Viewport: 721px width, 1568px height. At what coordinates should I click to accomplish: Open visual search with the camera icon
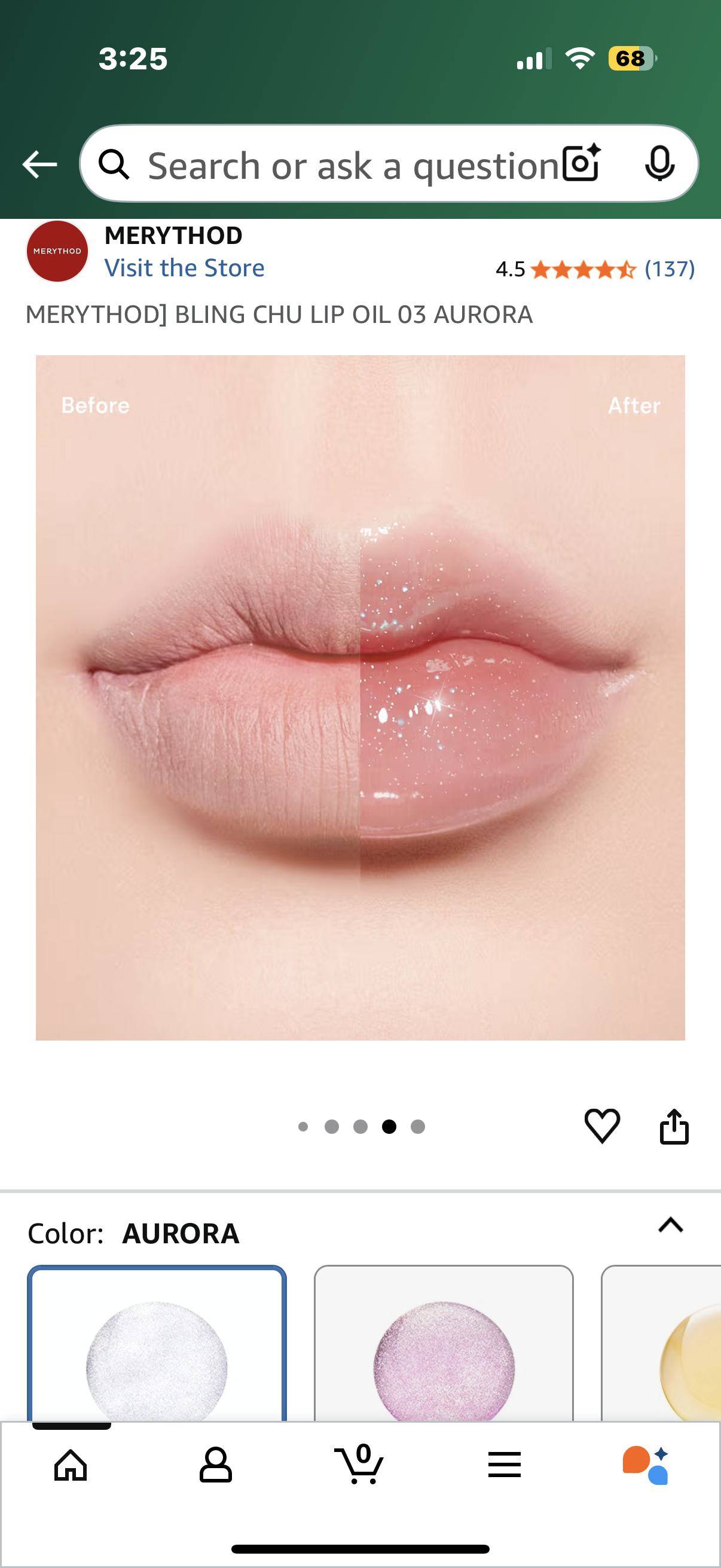pyautogui.click(x=580, y=163)
